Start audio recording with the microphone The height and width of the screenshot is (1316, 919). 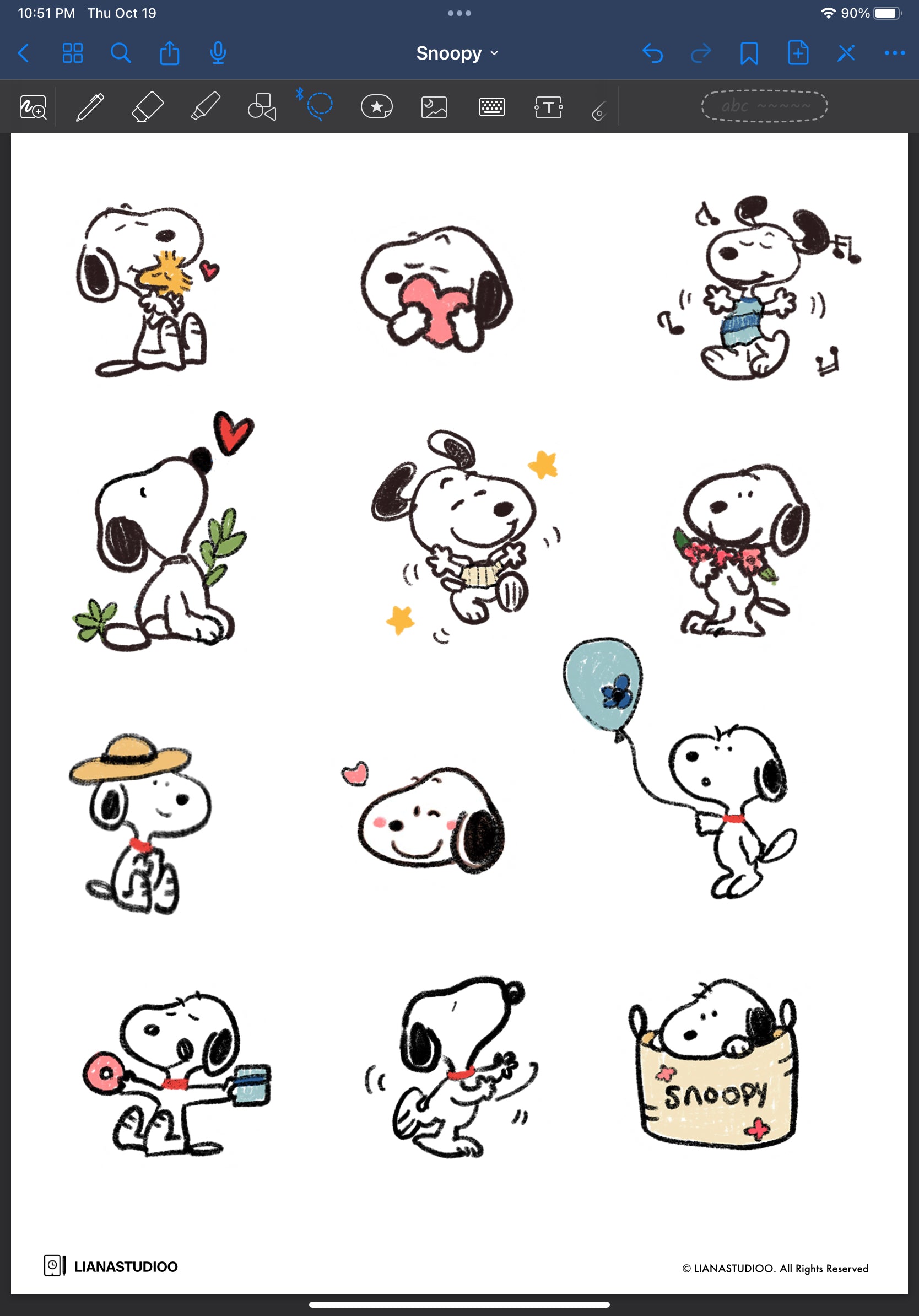[x=218, y=53]
